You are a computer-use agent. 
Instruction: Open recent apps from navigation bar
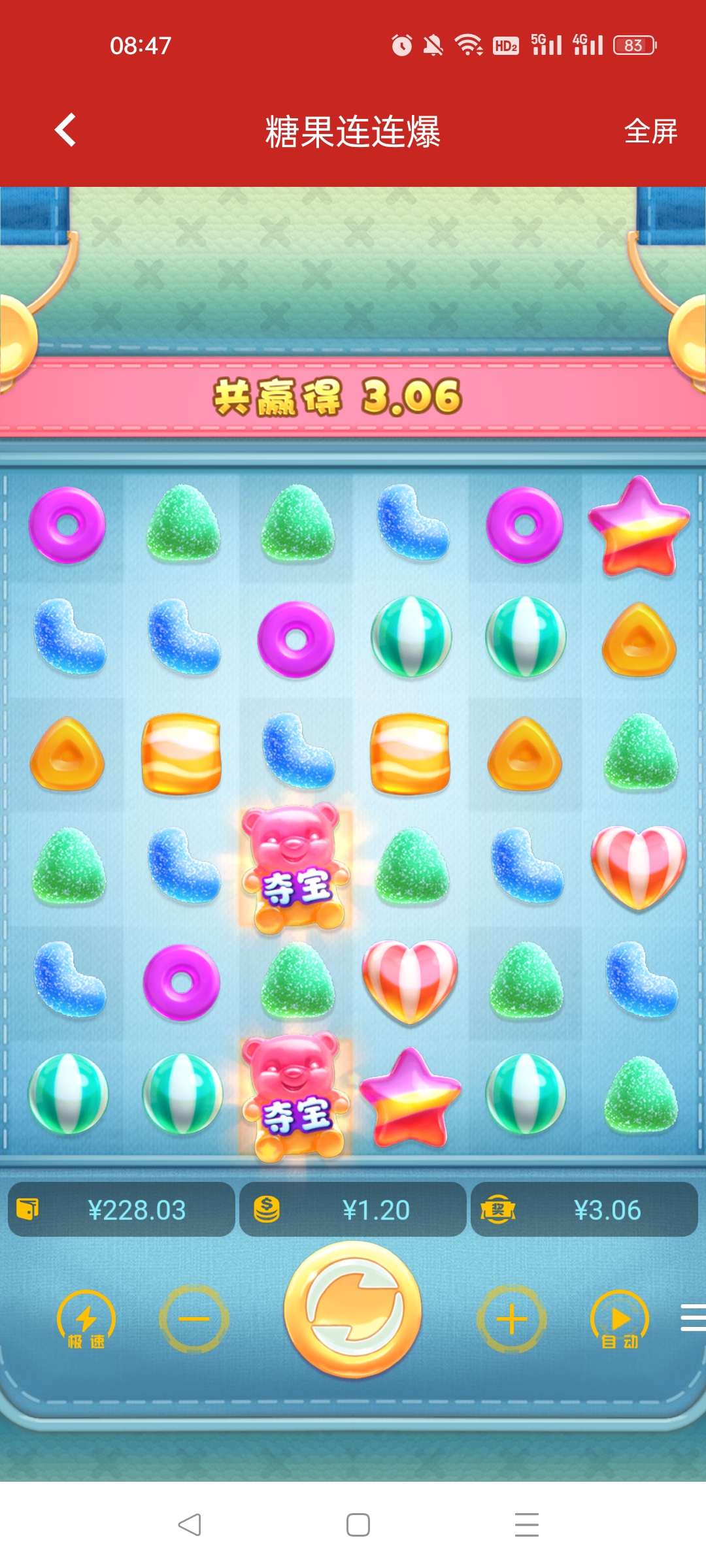point(526,1525)
